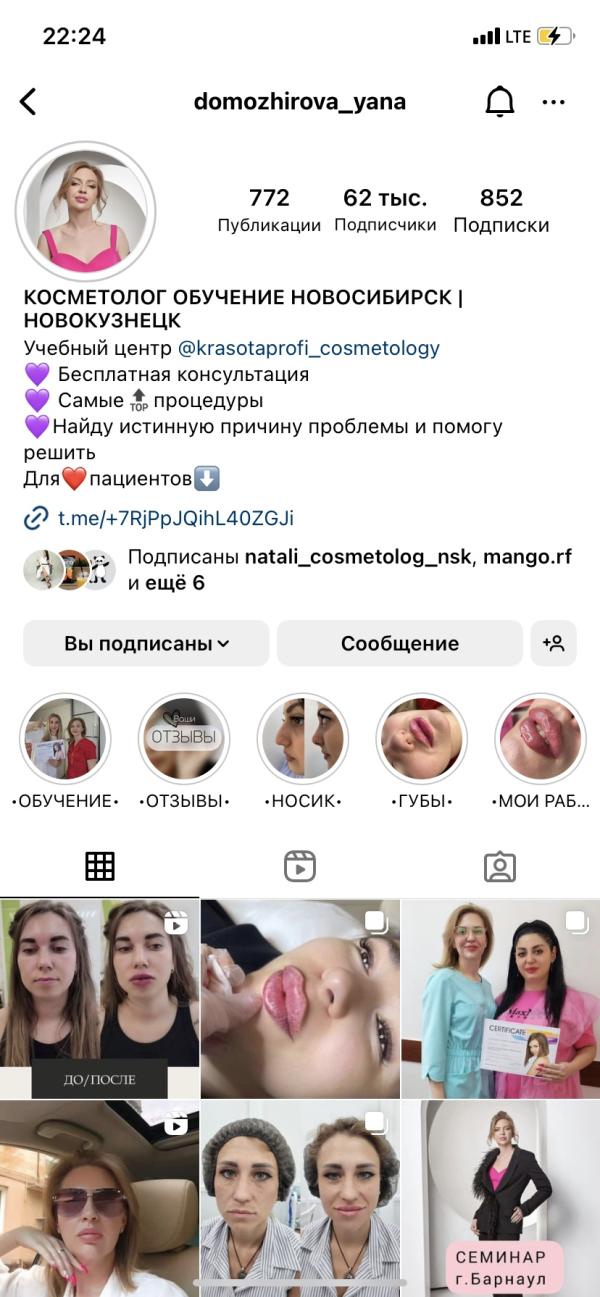Open the ОТЗЫВЫ story highlight
This screenshot has width=600, height=1297.
coord(184,752)
